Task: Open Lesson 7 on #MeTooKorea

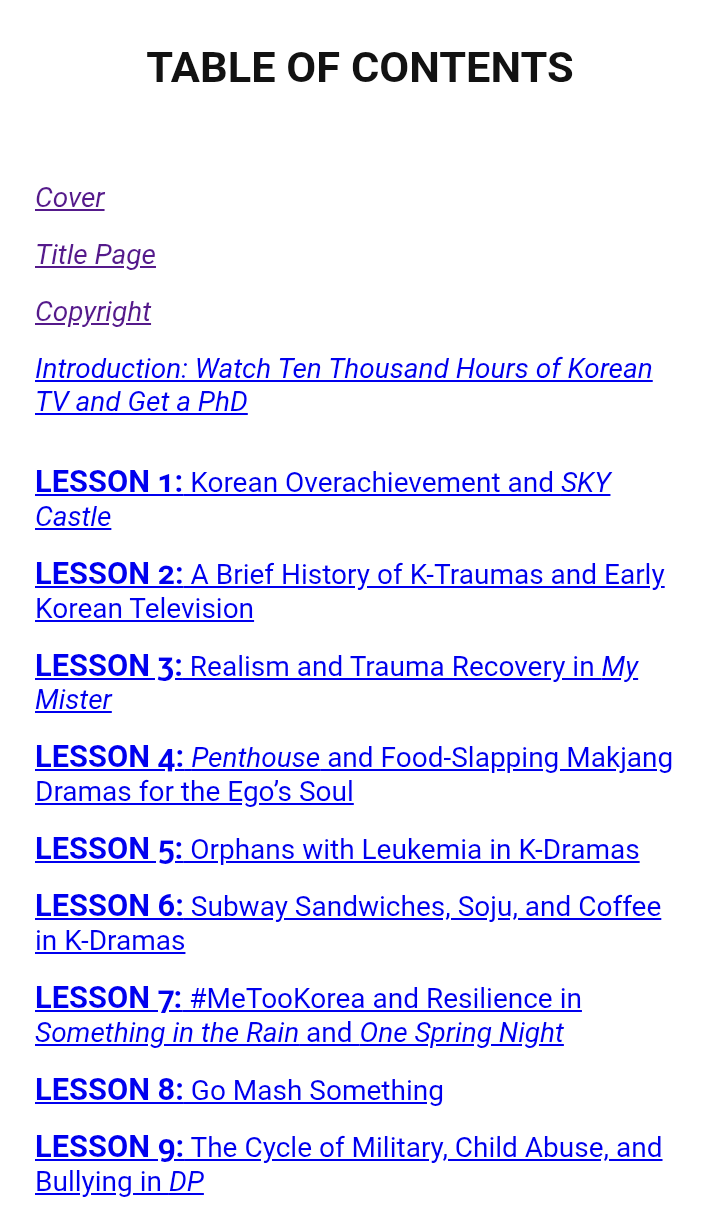Action: pyautogui.click(x=308, y=999)
